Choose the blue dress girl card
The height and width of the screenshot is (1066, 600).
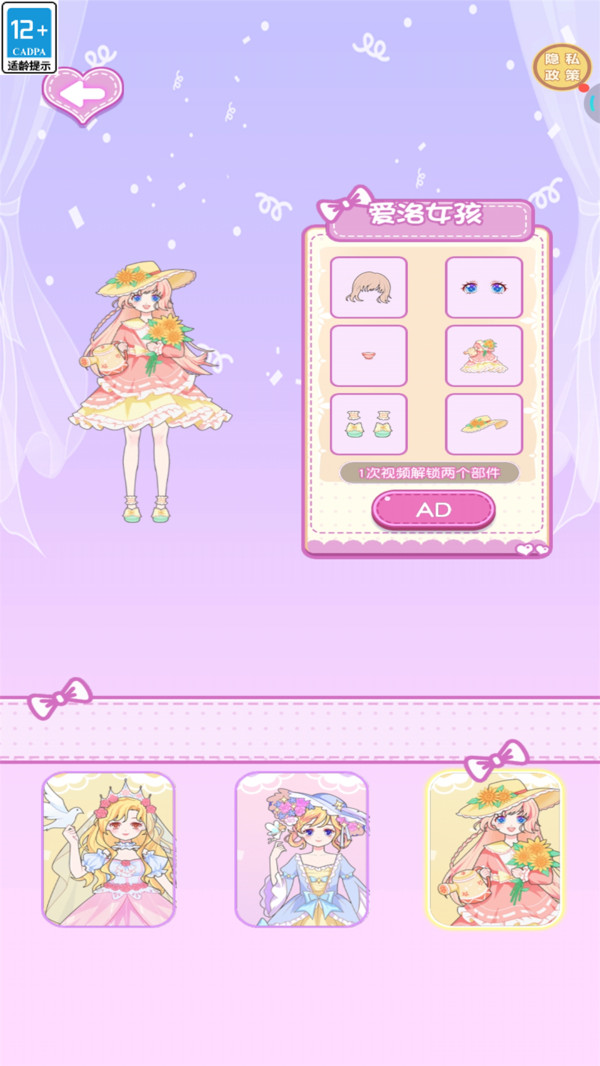(x=301, y=848)
